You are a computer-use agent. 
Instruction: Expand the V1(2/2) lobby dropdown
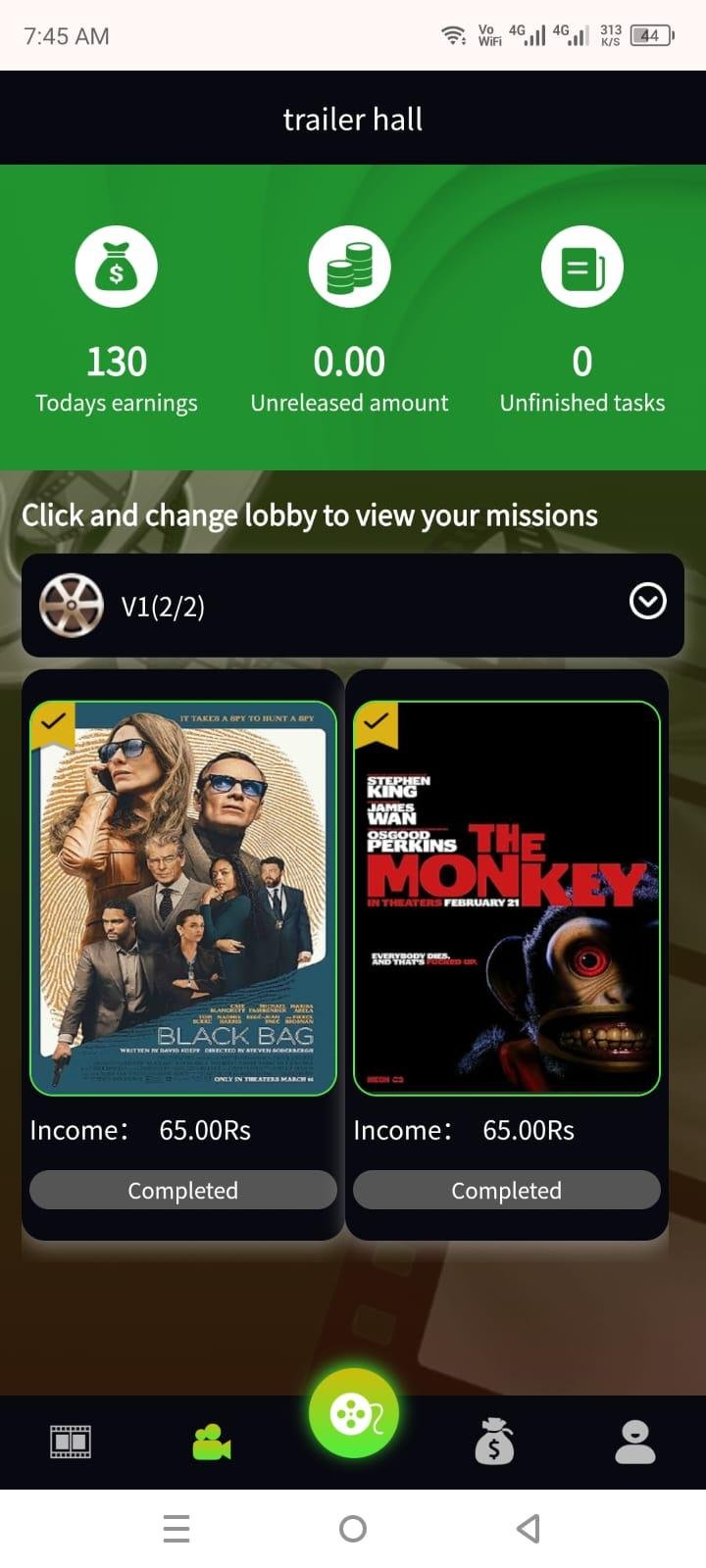tap(647, 602)
